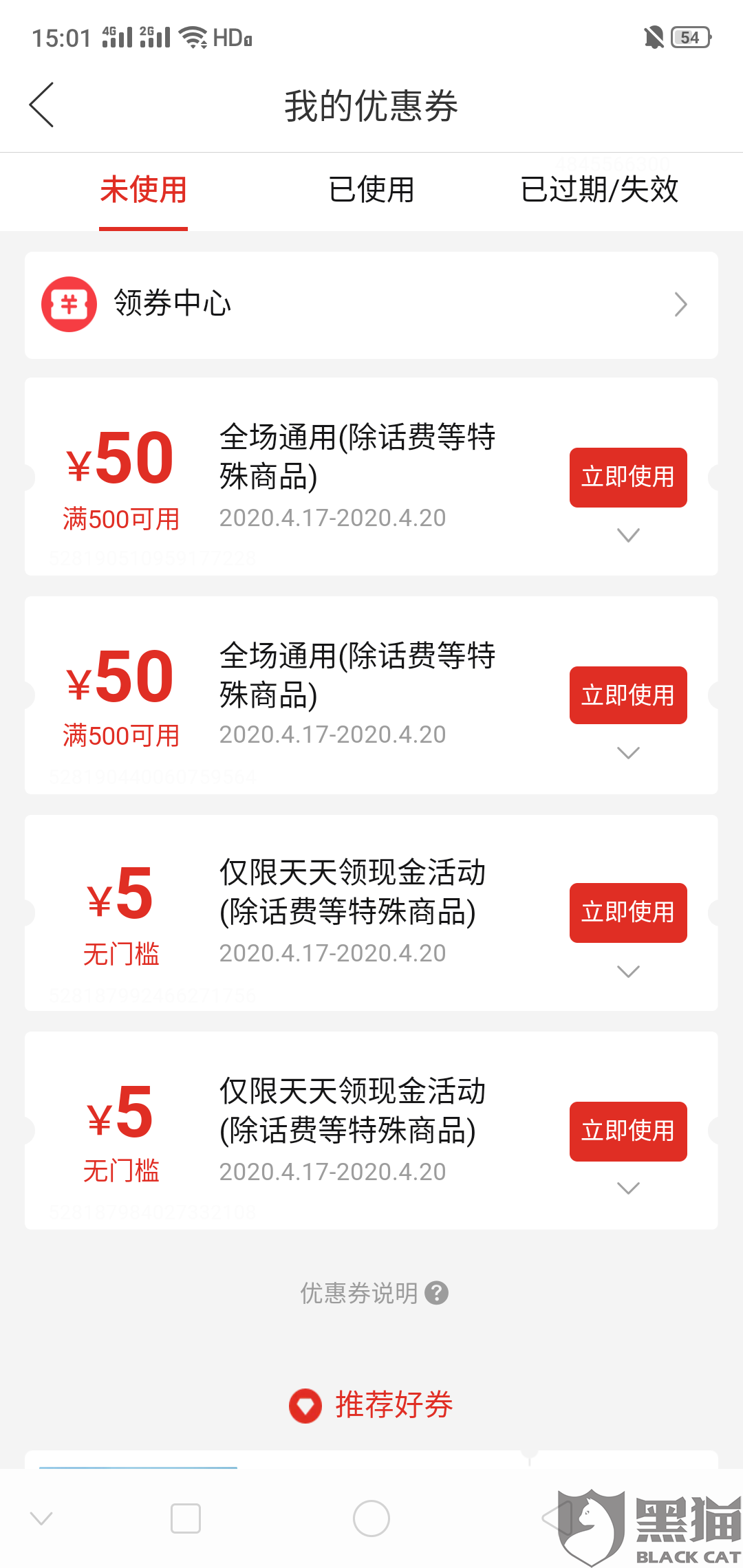Tap 立即使用 on the second ¥50 coupon
This screenshot has width=743, height=1568.
[x=627, y=695]
